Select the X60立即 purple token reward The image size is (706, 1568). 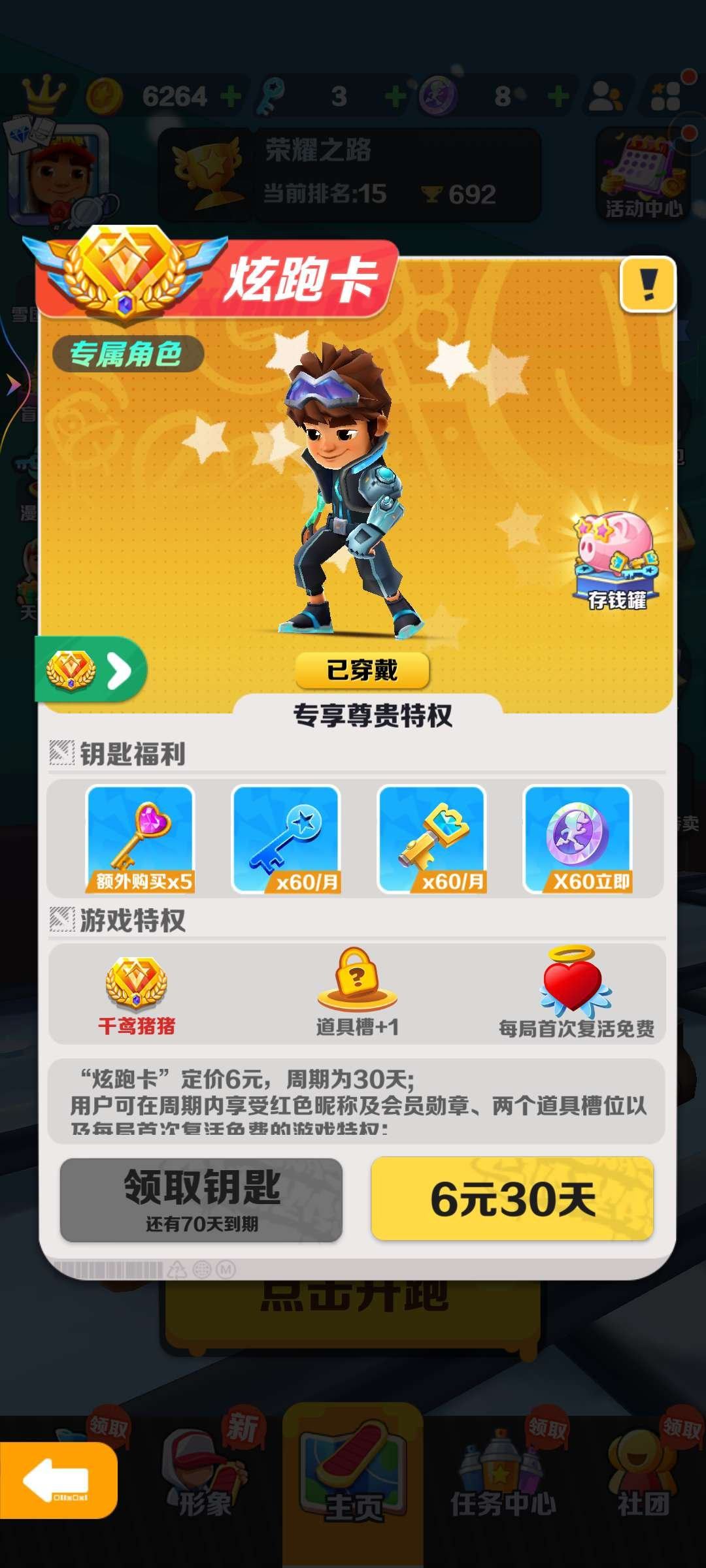click(578, 840)
